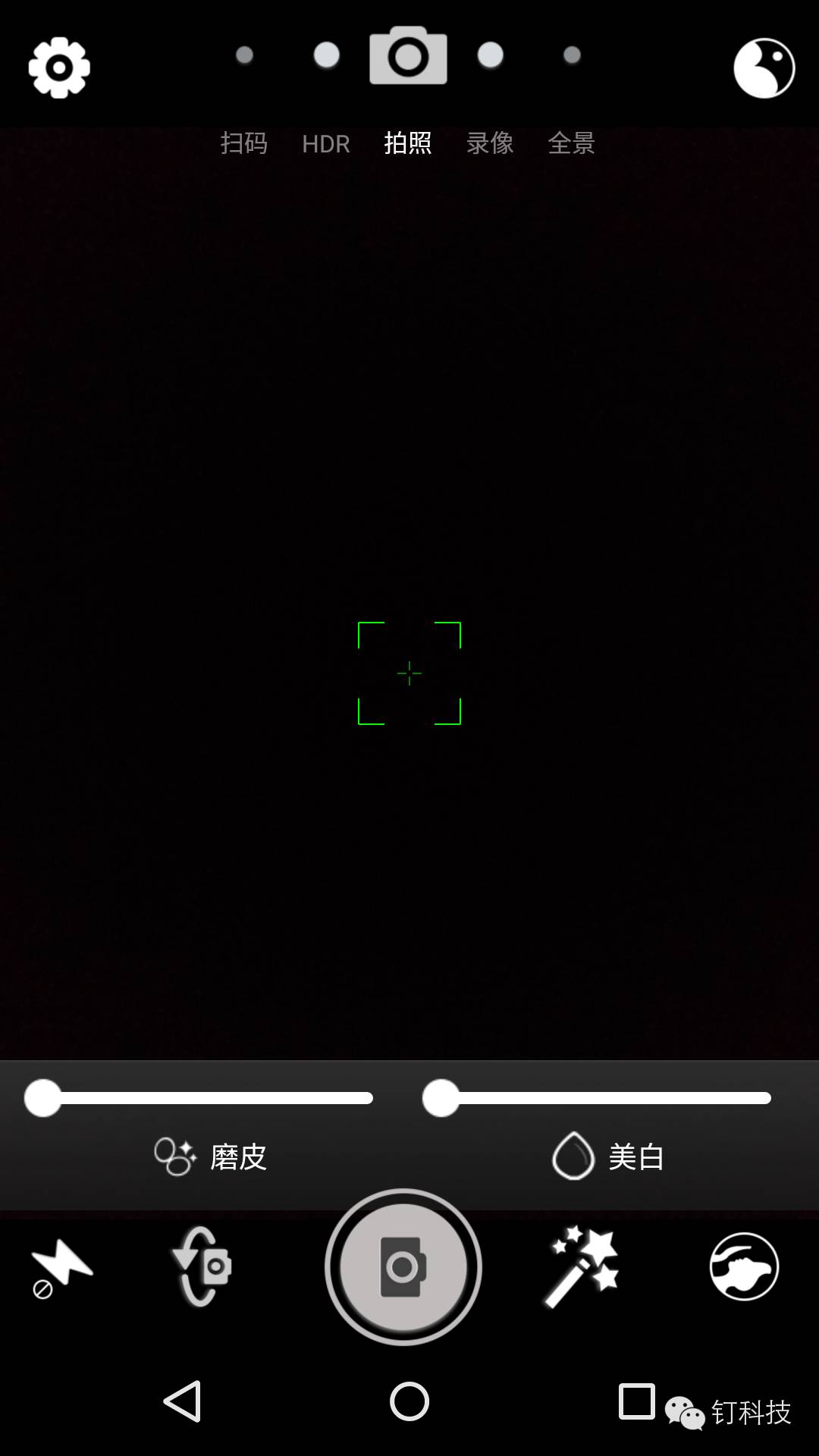Screen dimensions: 819x1456
Task: Open the color filter icon at top right
Action: (x=764, y=68)
